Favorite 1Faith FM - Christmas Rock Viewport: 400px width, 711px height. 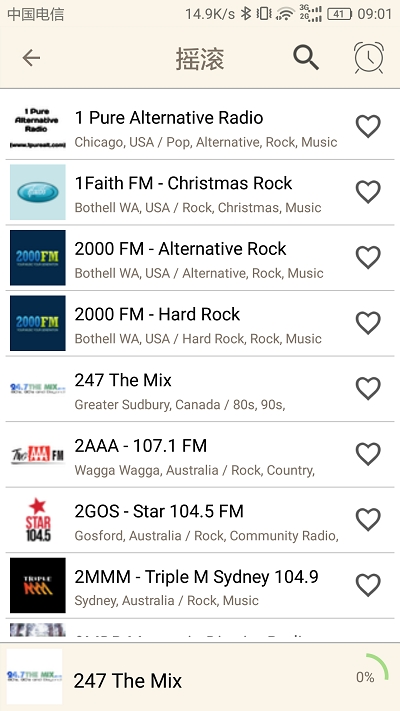coord(368,192)
